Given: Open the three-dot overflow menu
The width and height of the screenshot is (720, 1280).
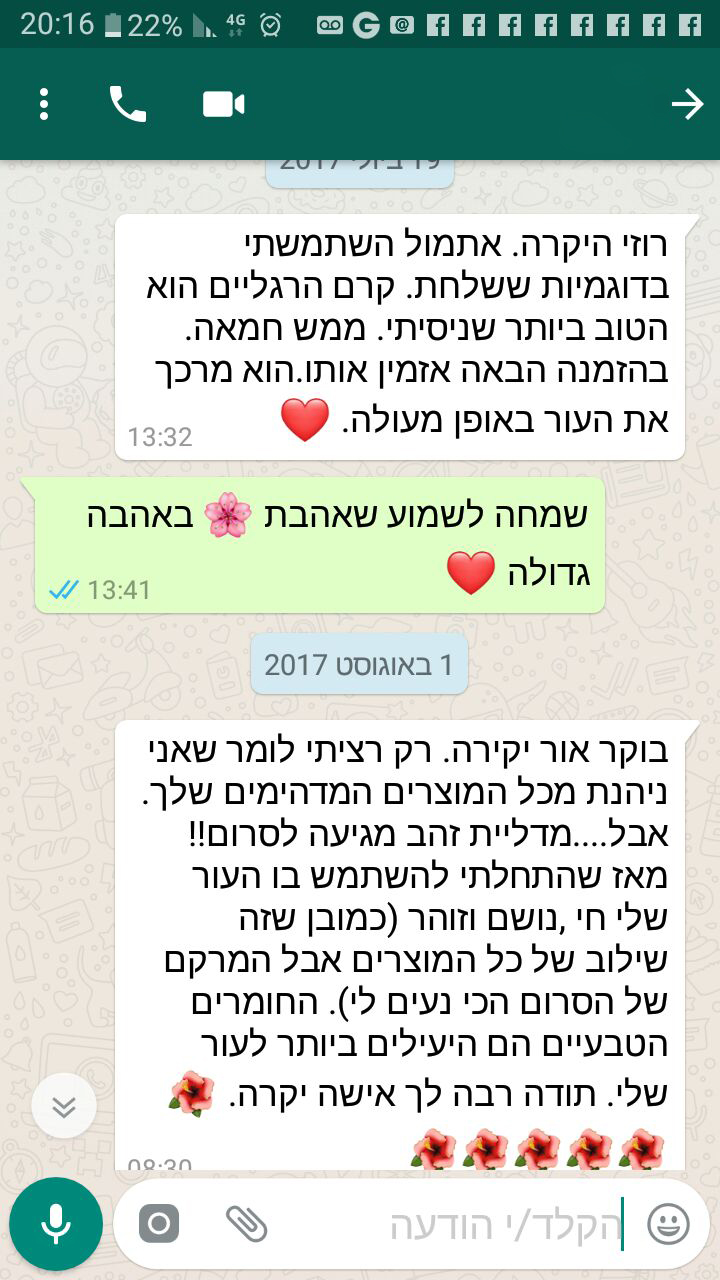Looking at the screenshot, I should pos(43,104).
